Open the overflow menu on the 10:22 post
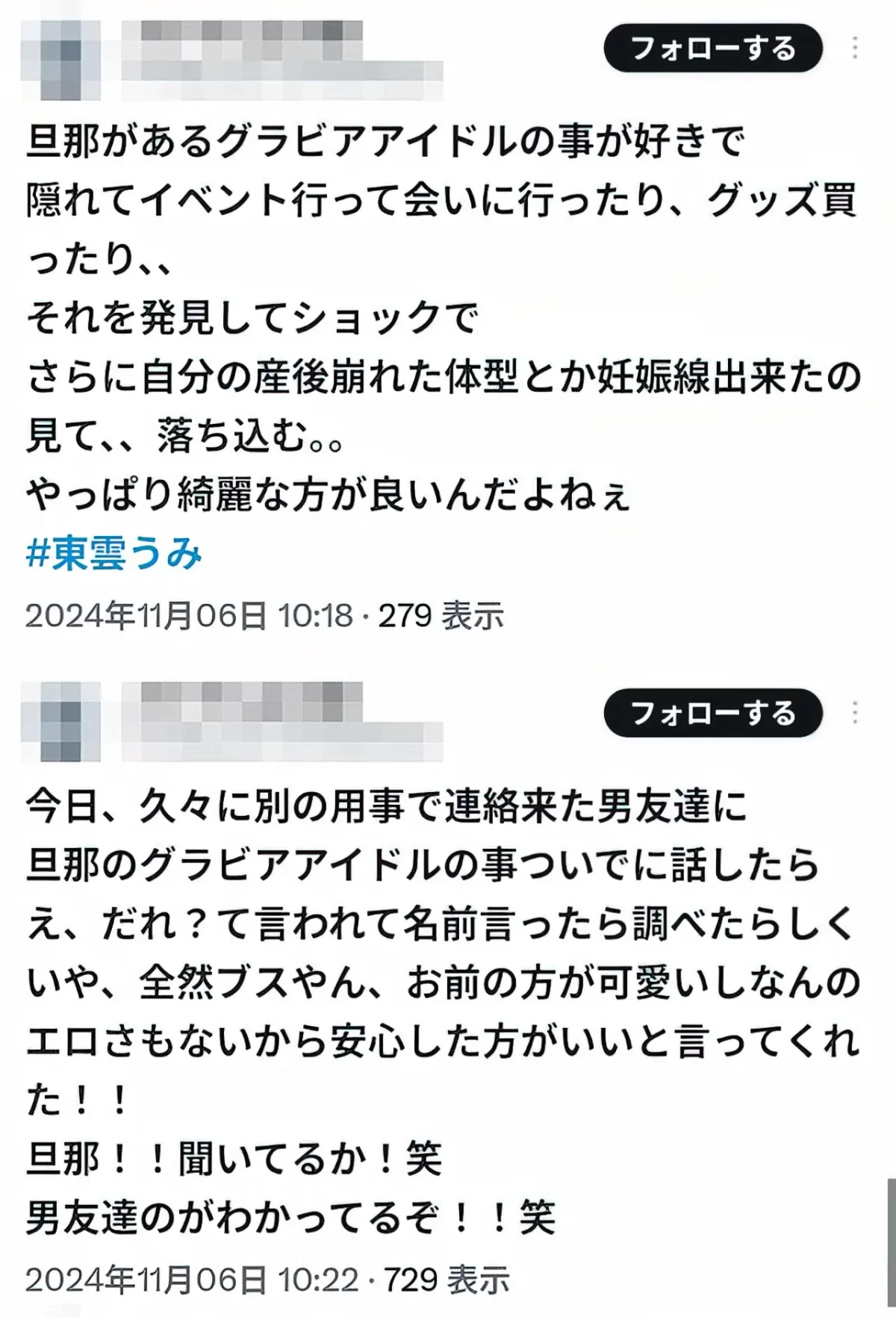 click(x=855, y=713)
